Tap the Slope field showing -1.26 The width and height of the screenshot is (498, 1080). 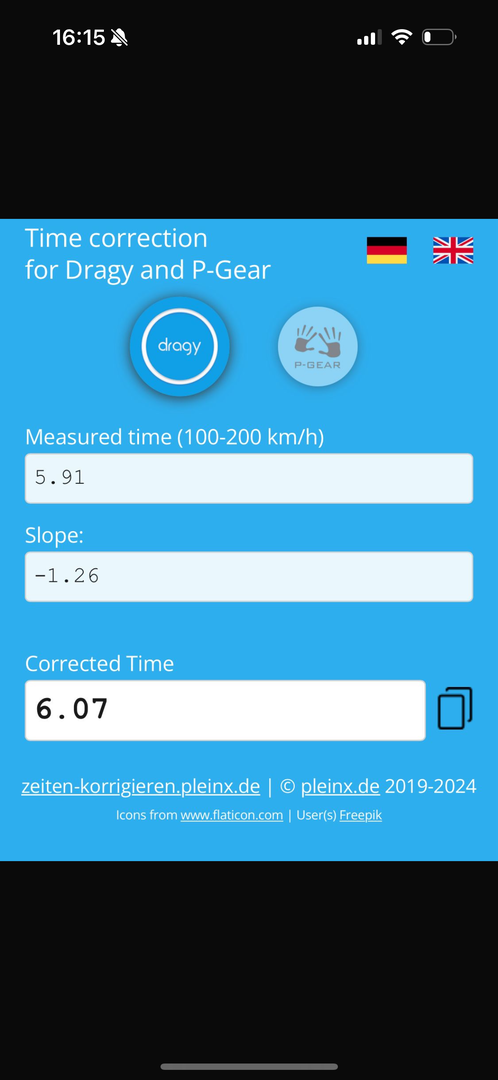tap(249, 577)
